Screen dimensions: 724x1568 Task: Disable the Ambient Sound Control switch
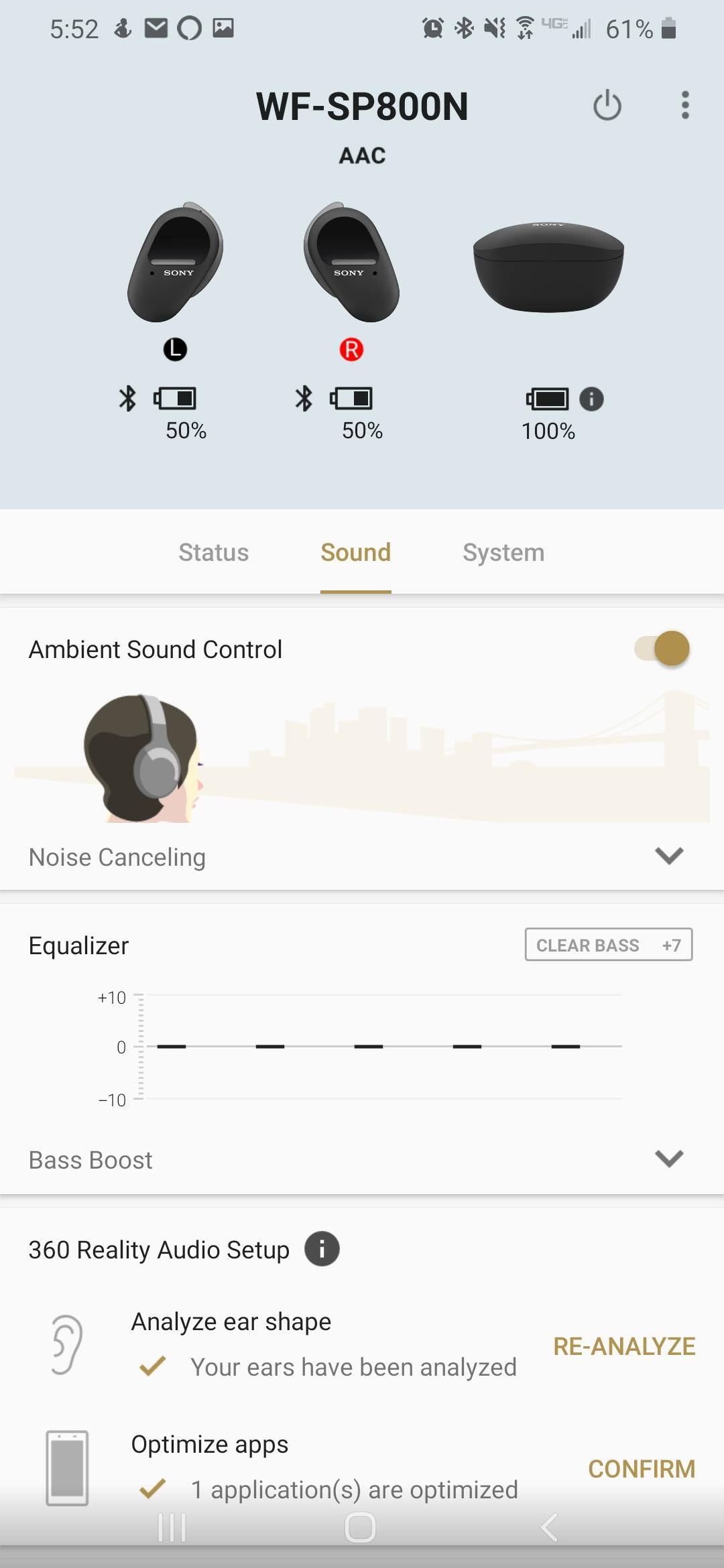(x=662, y=649)
